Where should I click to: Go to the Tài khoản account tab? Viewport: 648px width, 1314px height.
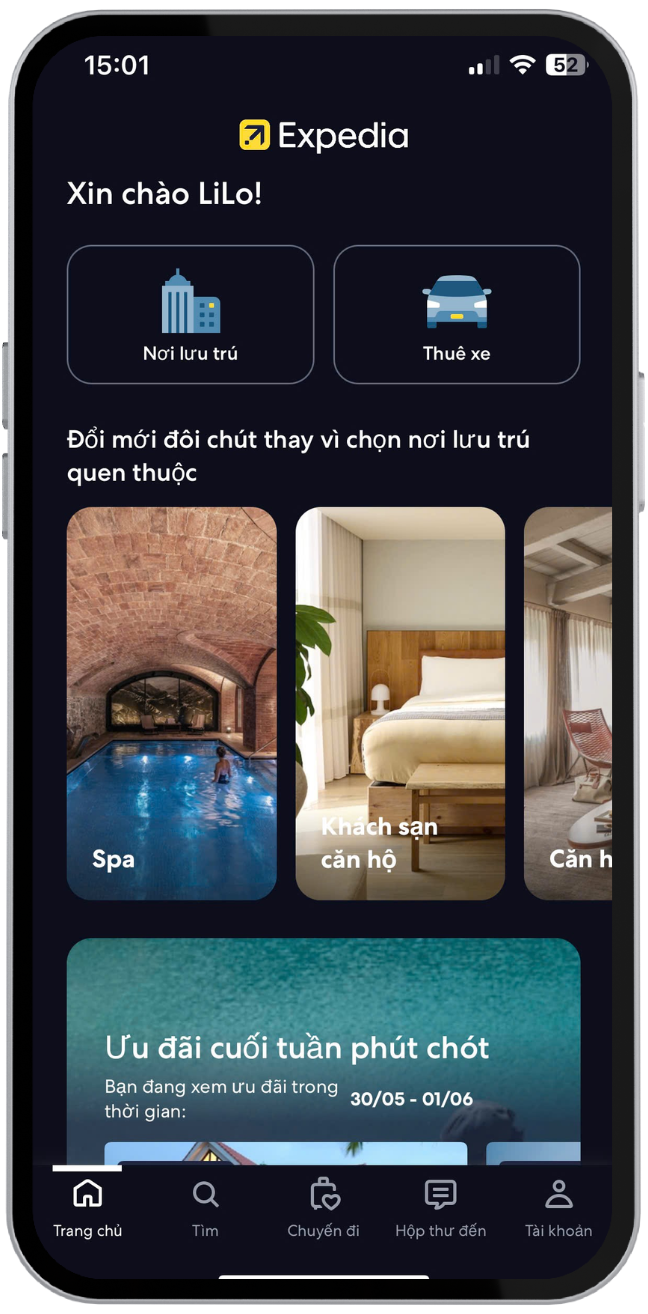pyautogui.click(x=558, y=1207)
